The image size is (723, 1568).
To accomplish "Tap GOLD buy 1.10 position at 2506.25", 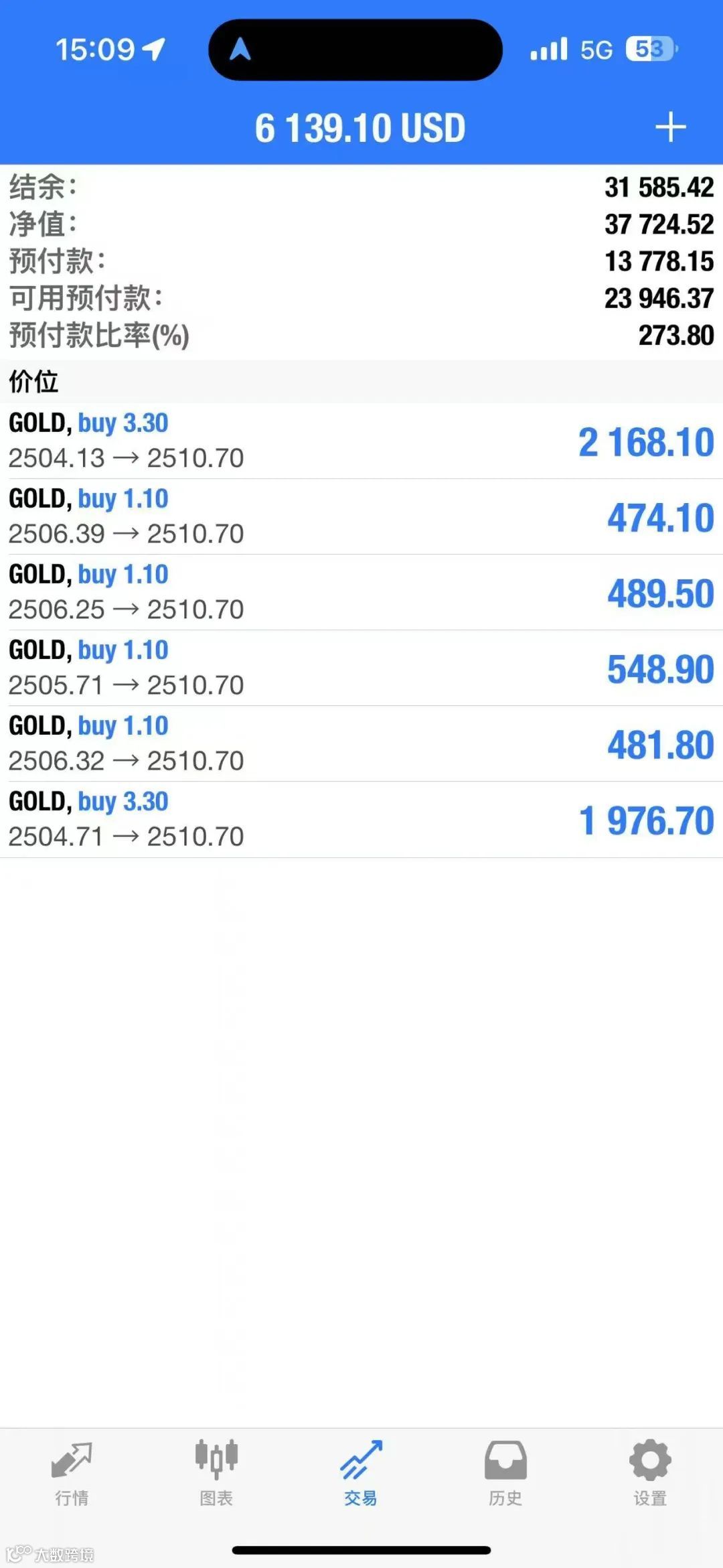I will [x=361, y=592].
